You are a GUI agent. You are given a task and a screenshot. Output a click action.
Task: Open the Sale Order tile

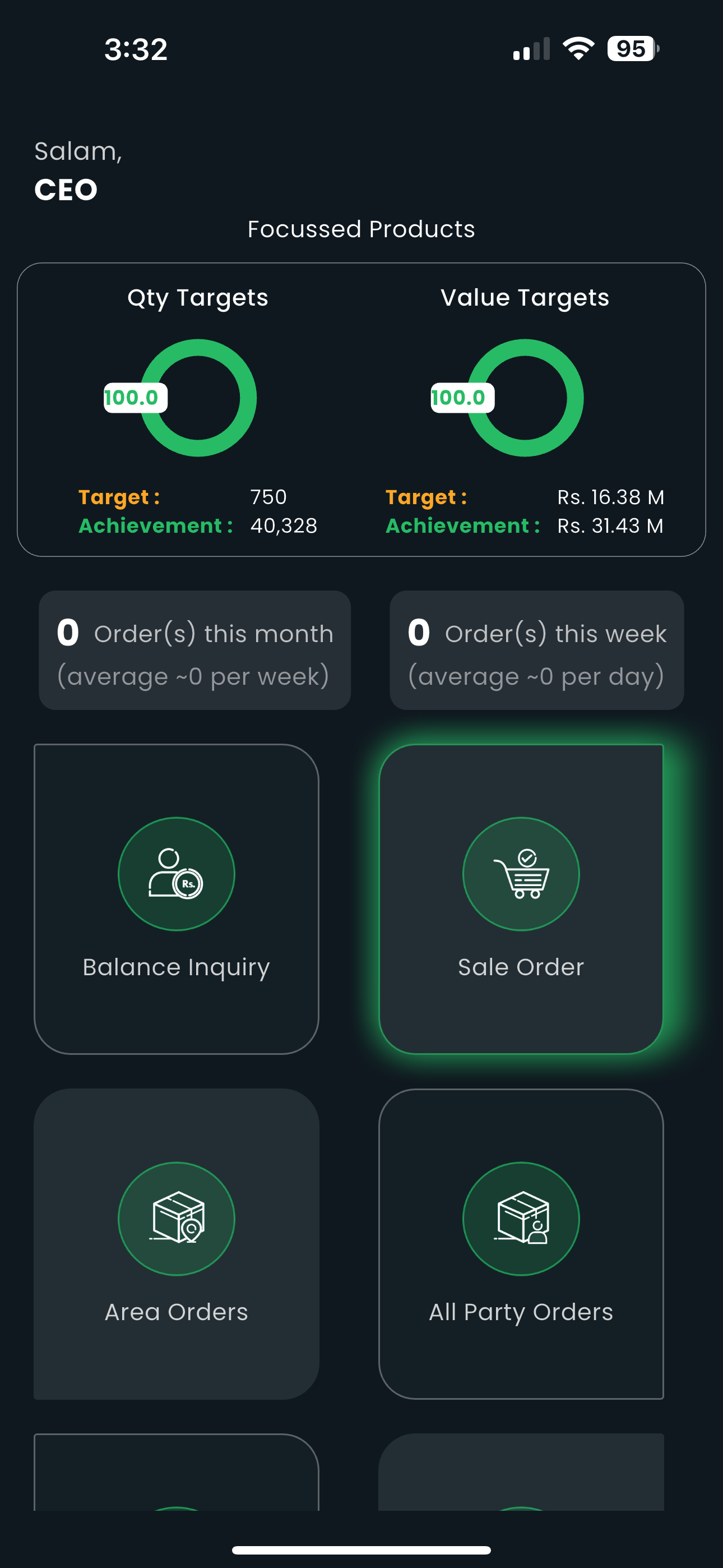(521, 899)
